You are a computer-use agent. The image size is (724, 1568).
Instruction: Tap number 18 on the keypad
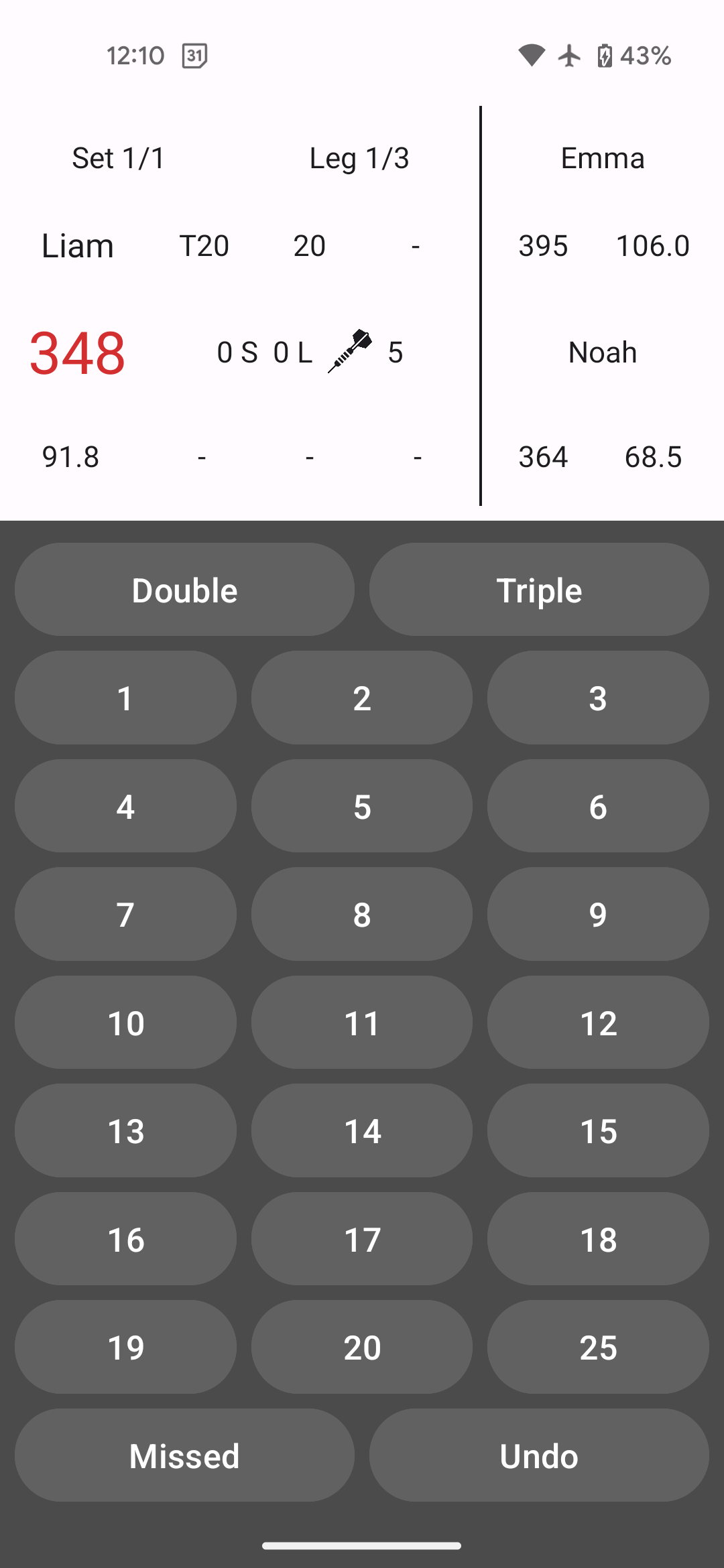coord(598,1239)
